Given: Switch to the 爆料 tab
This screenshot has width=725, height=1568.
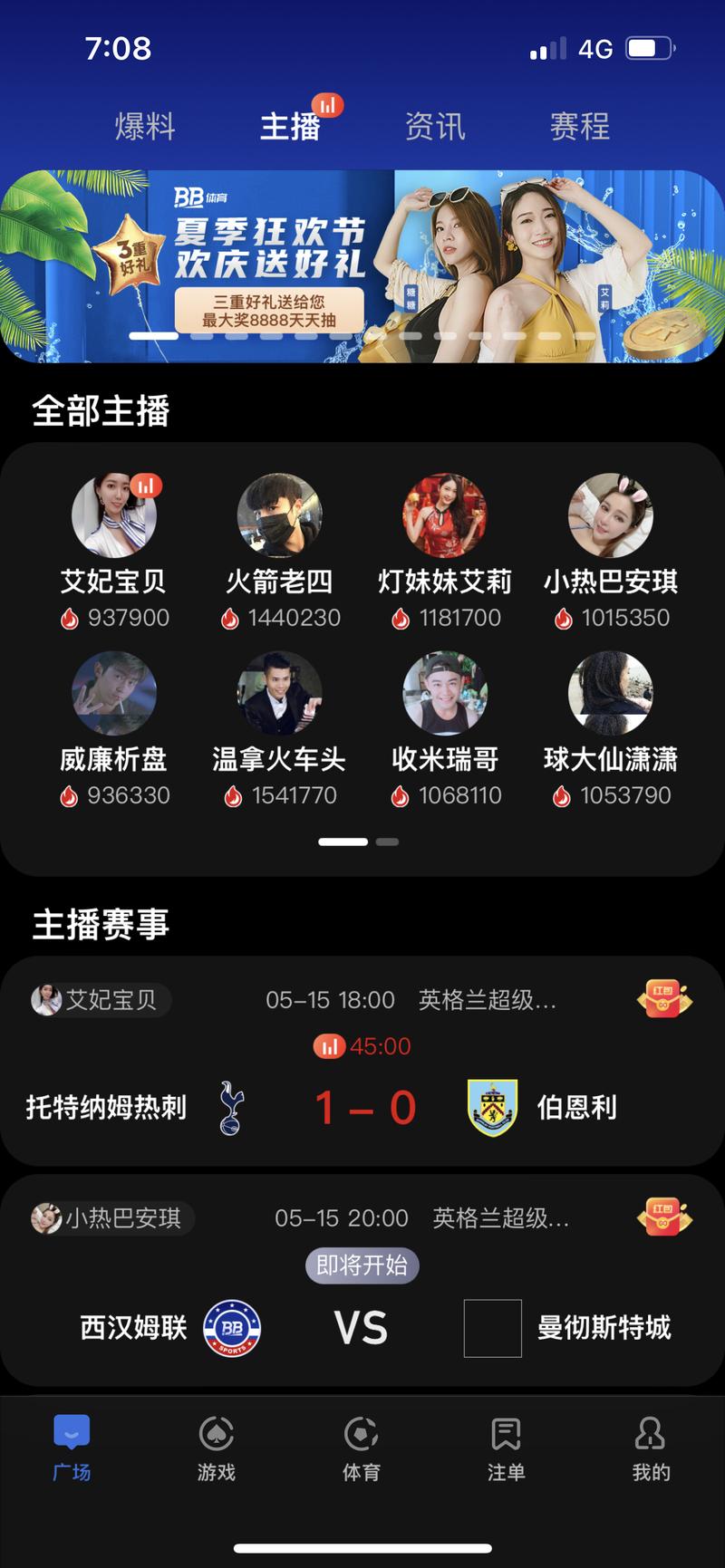Looking at the screenshot, I should (145, 126).
